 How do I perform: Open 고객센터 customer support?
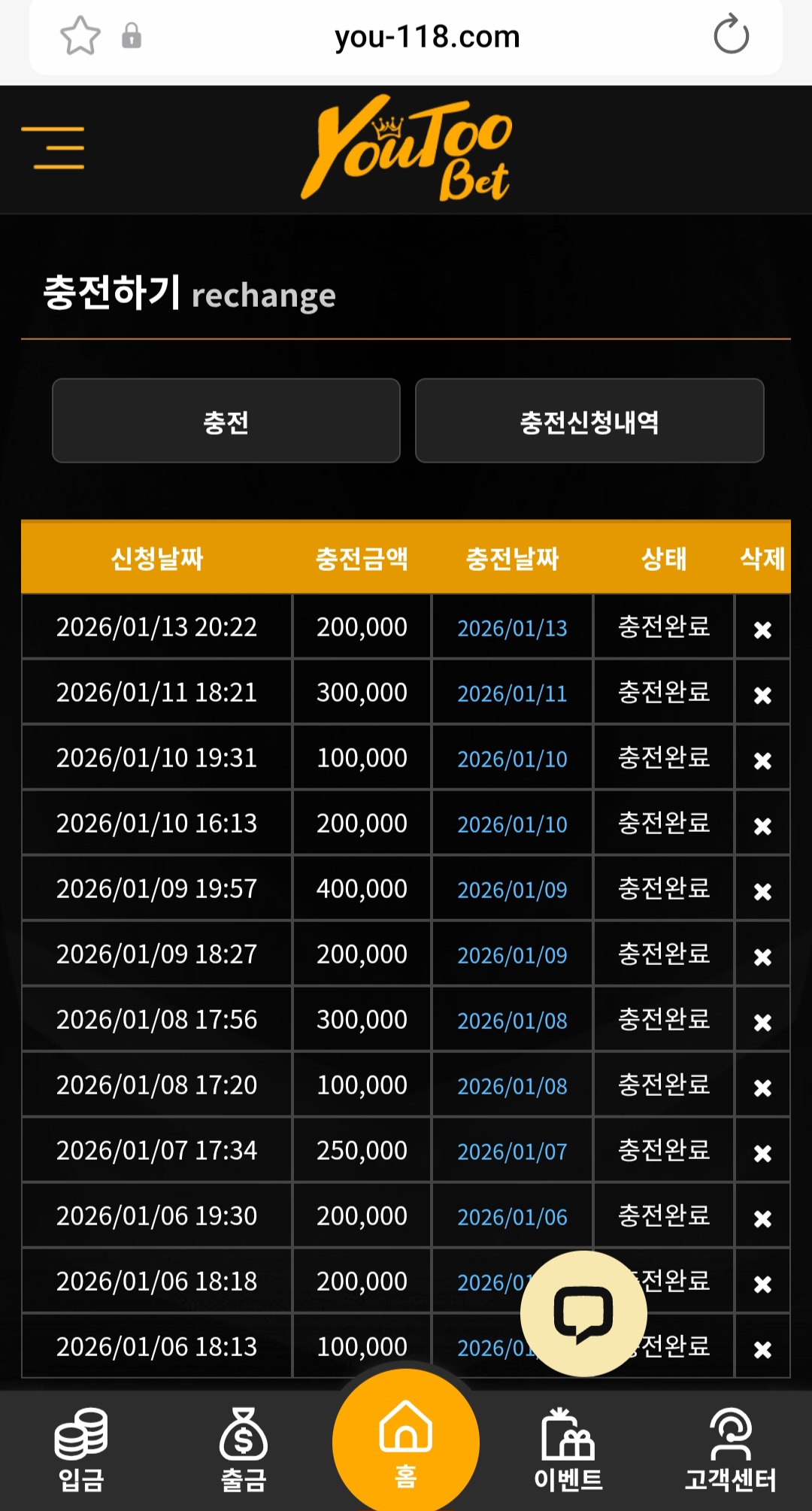[x=730, y=1449]
